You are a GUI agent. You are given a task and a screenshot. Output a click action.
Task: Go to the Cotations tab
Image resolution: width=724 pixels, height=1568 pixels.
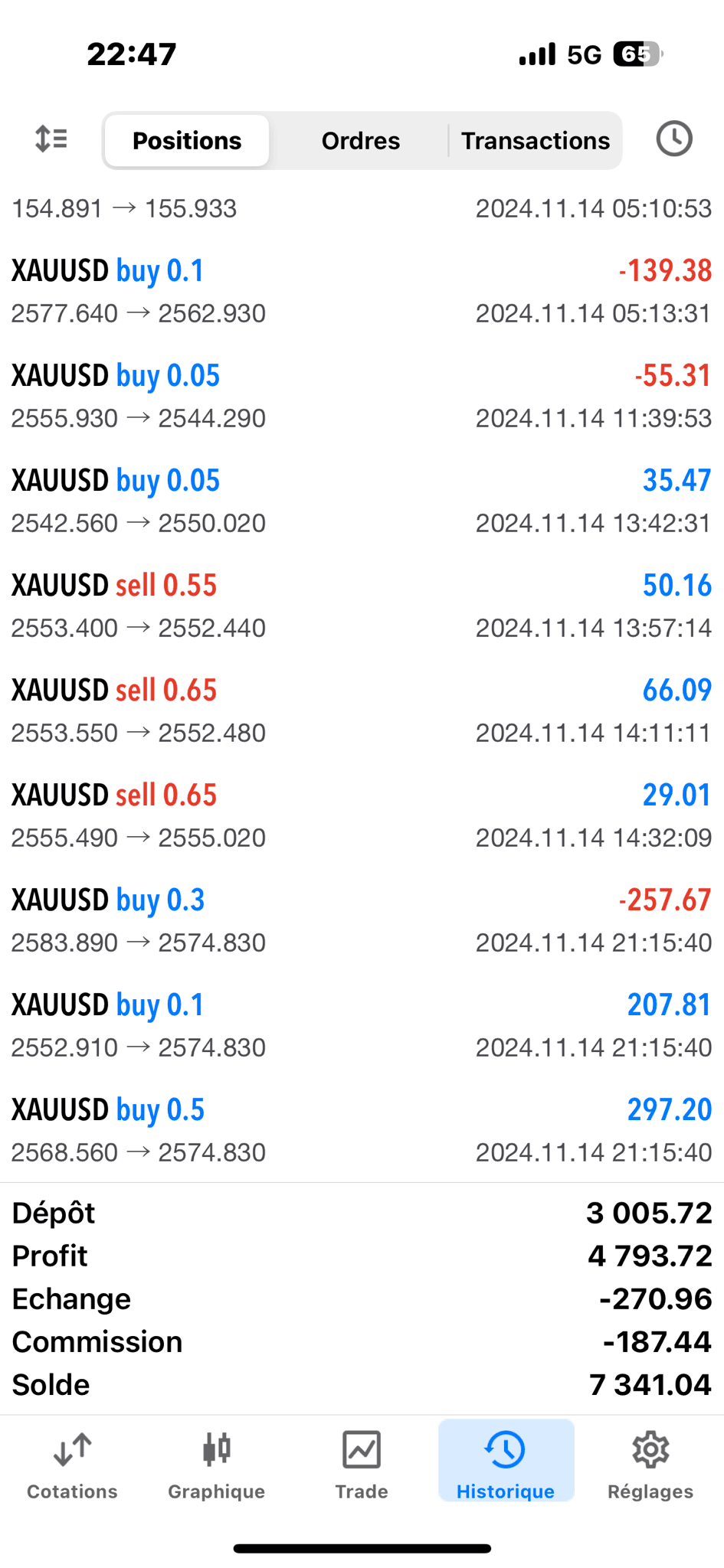click(x=72, y=1465)
